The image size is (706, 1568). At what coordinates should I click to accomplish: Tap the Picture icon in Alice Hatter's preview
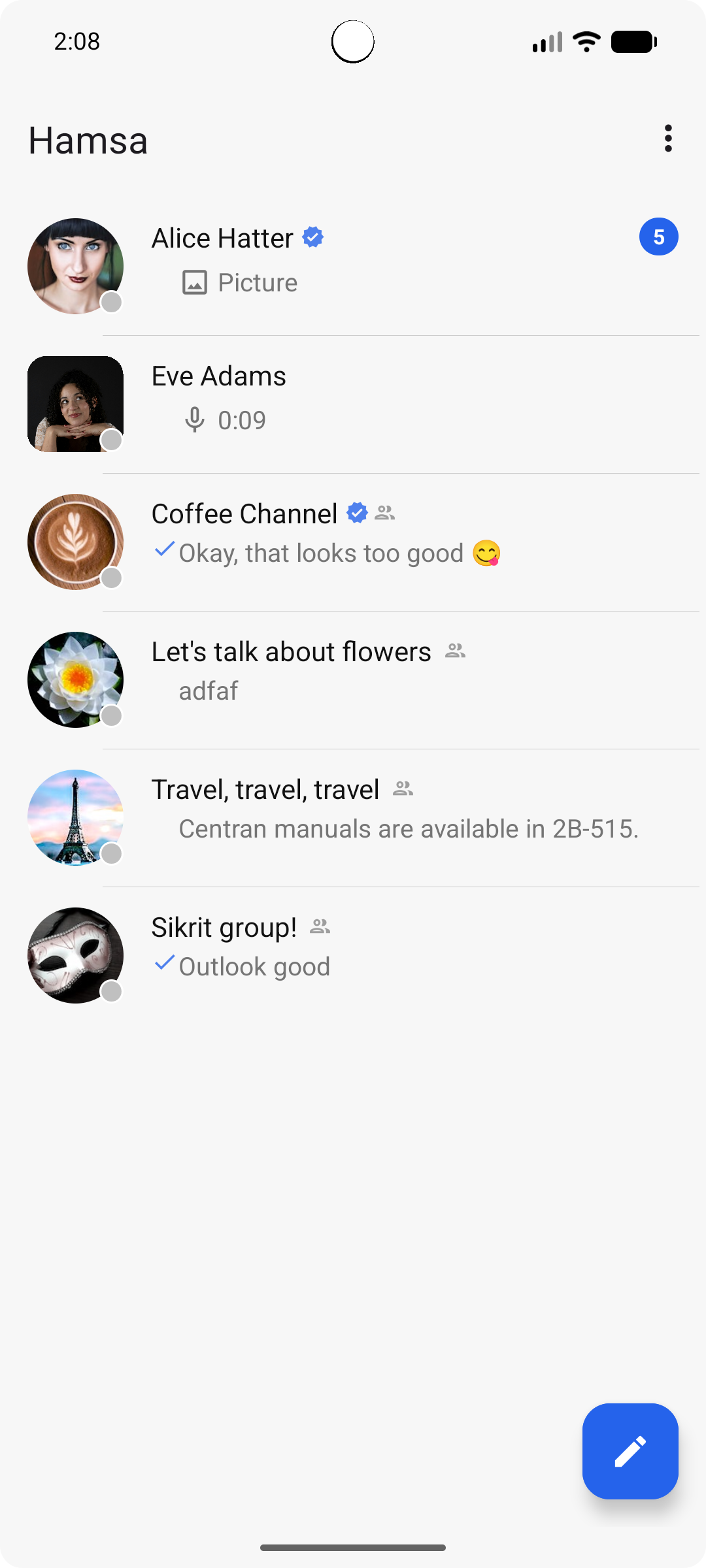(193, 283)
